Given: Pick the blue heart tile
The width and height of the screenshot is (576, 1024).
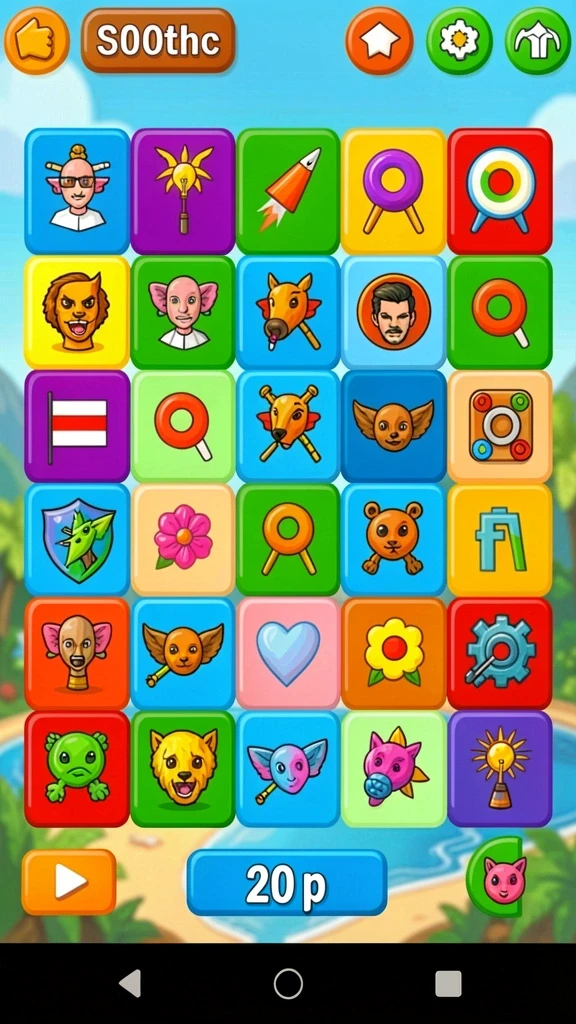Looking at the screenshot, I should pyautogui.click(x=288, y=653).
